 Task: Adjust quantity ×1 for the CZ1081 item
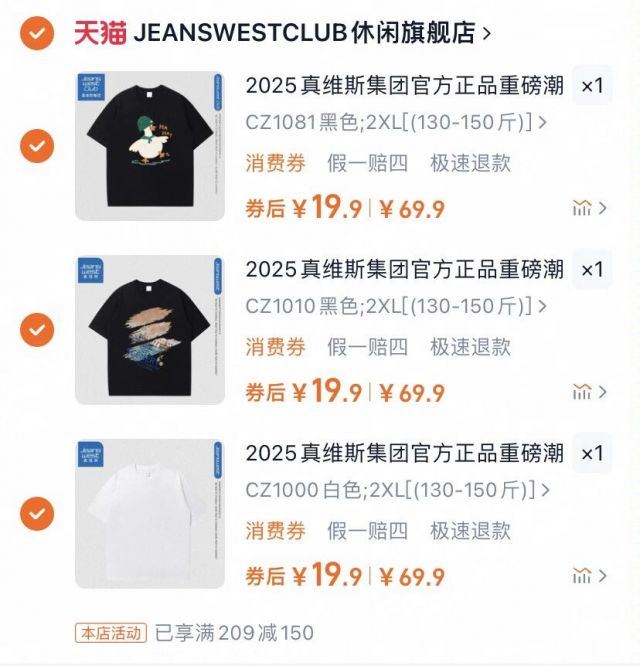click(x=592, y=86)
